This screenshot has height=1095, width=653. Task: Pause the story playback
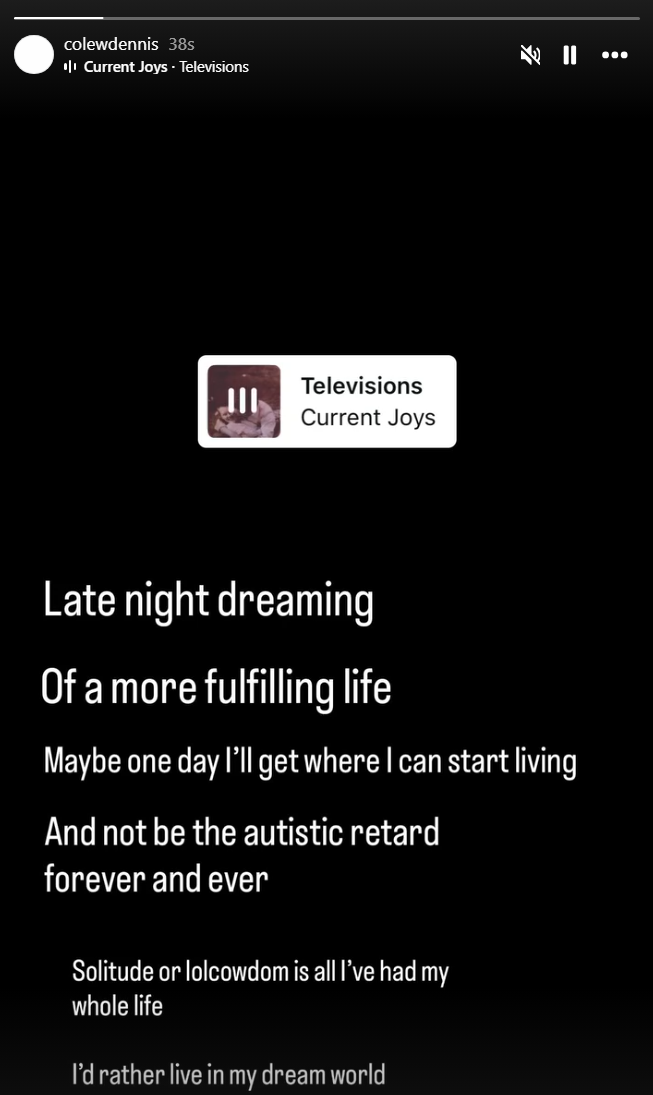570,55
